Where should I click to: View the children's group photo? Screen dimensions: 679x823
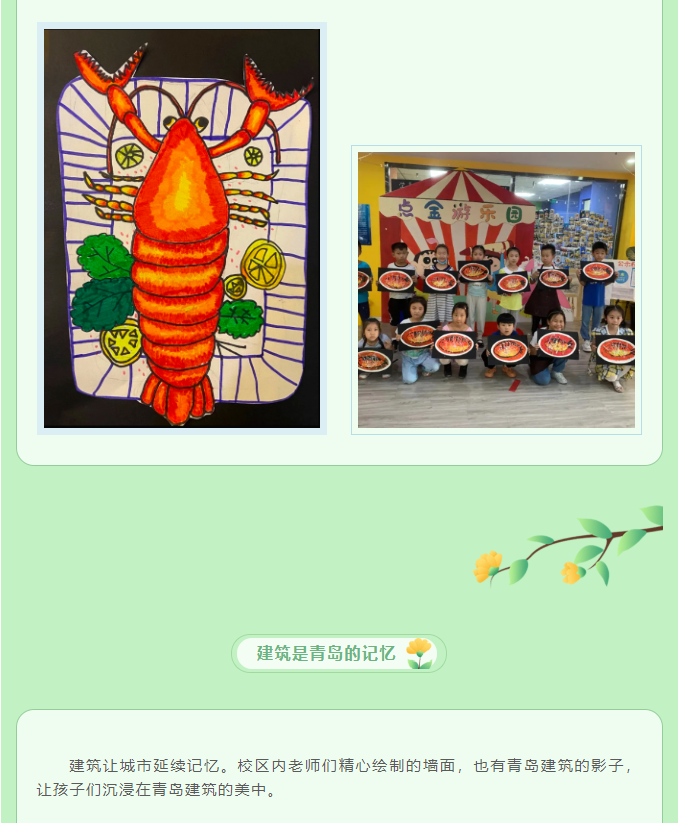click(496, 290)
